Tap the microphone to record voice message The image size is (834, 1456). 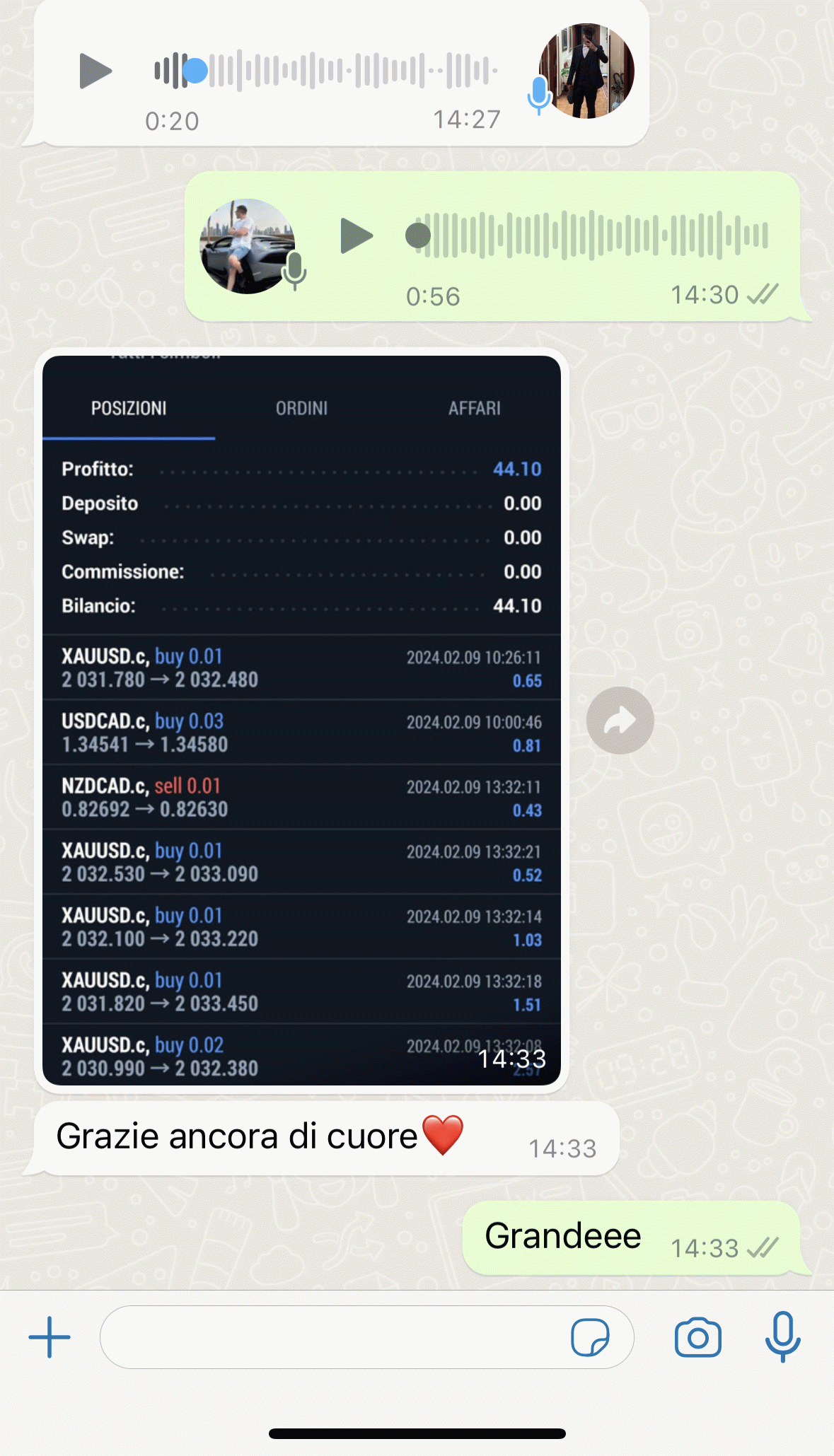[782, 1336]
